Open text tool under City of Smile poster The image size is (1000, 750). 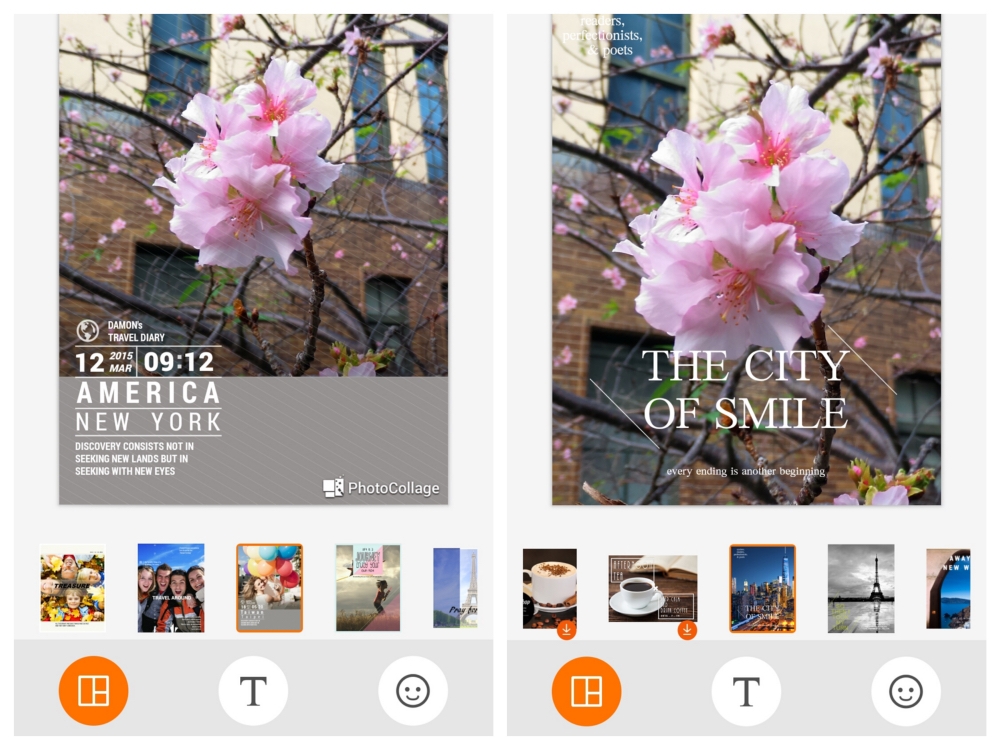point(746,691)
